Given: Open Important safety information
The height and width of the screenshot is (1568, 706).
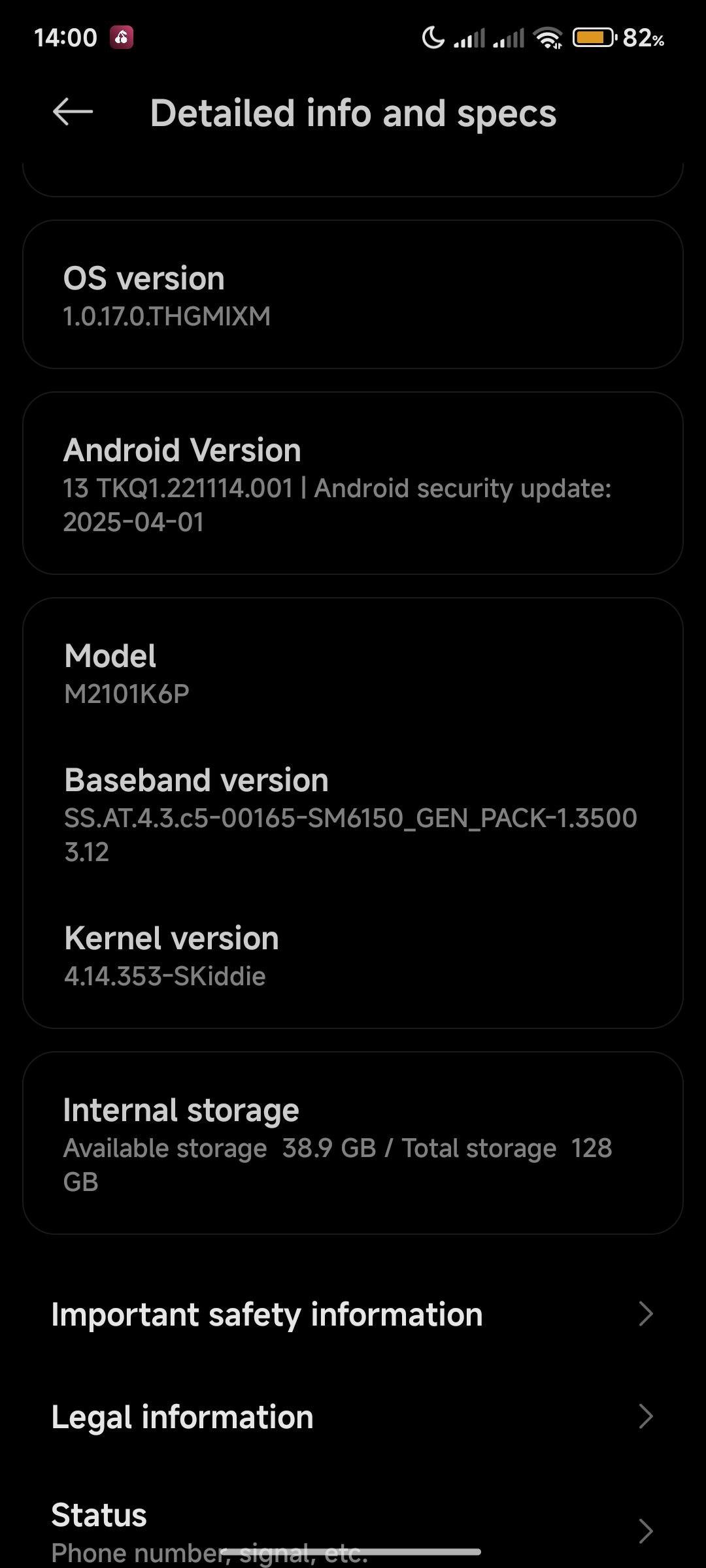Looking at the screenshot, I should 353,1315.
